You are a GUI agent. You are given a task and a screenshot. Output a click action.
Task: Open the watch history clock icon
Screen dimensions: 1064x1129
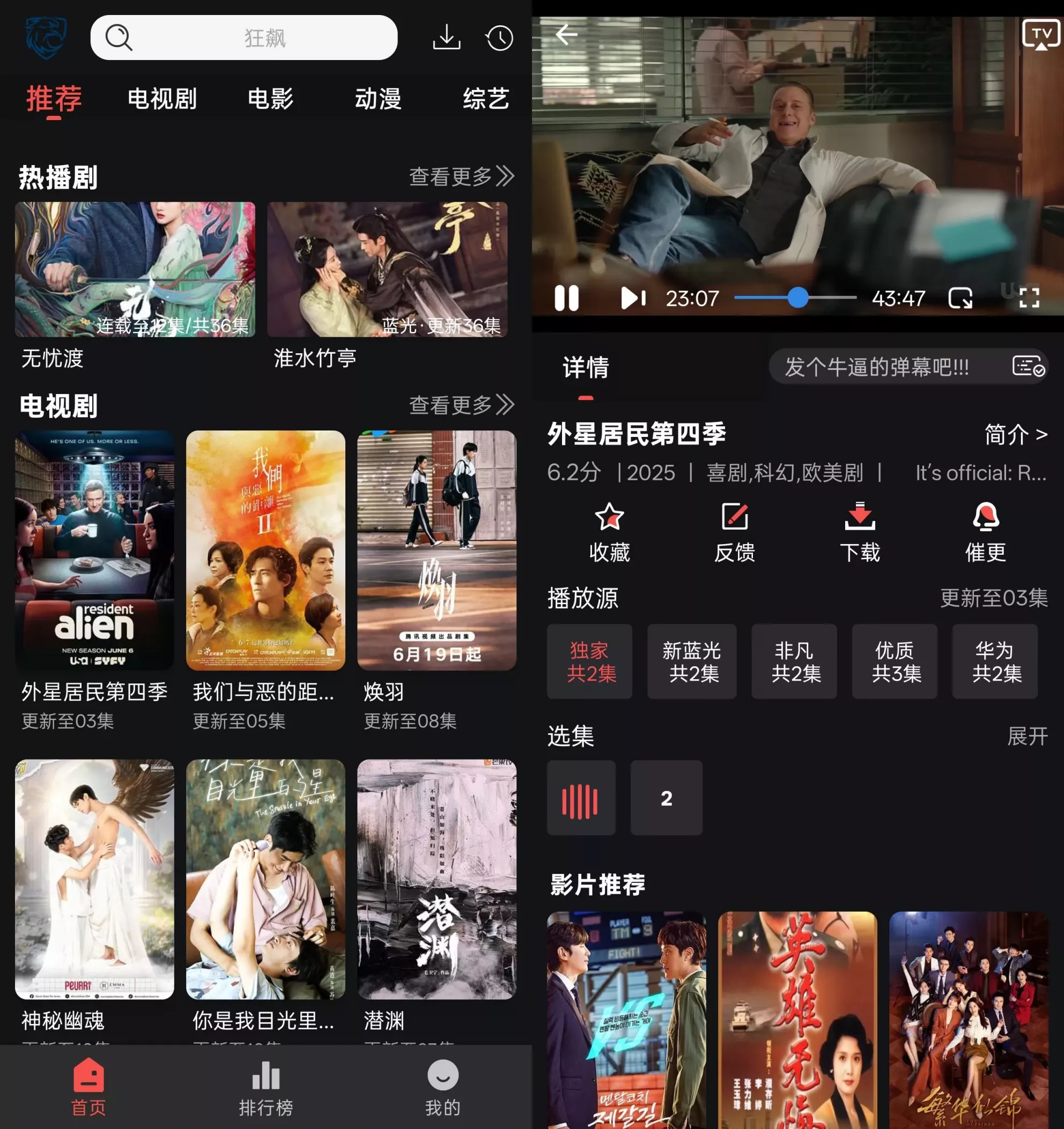[499, 38]
